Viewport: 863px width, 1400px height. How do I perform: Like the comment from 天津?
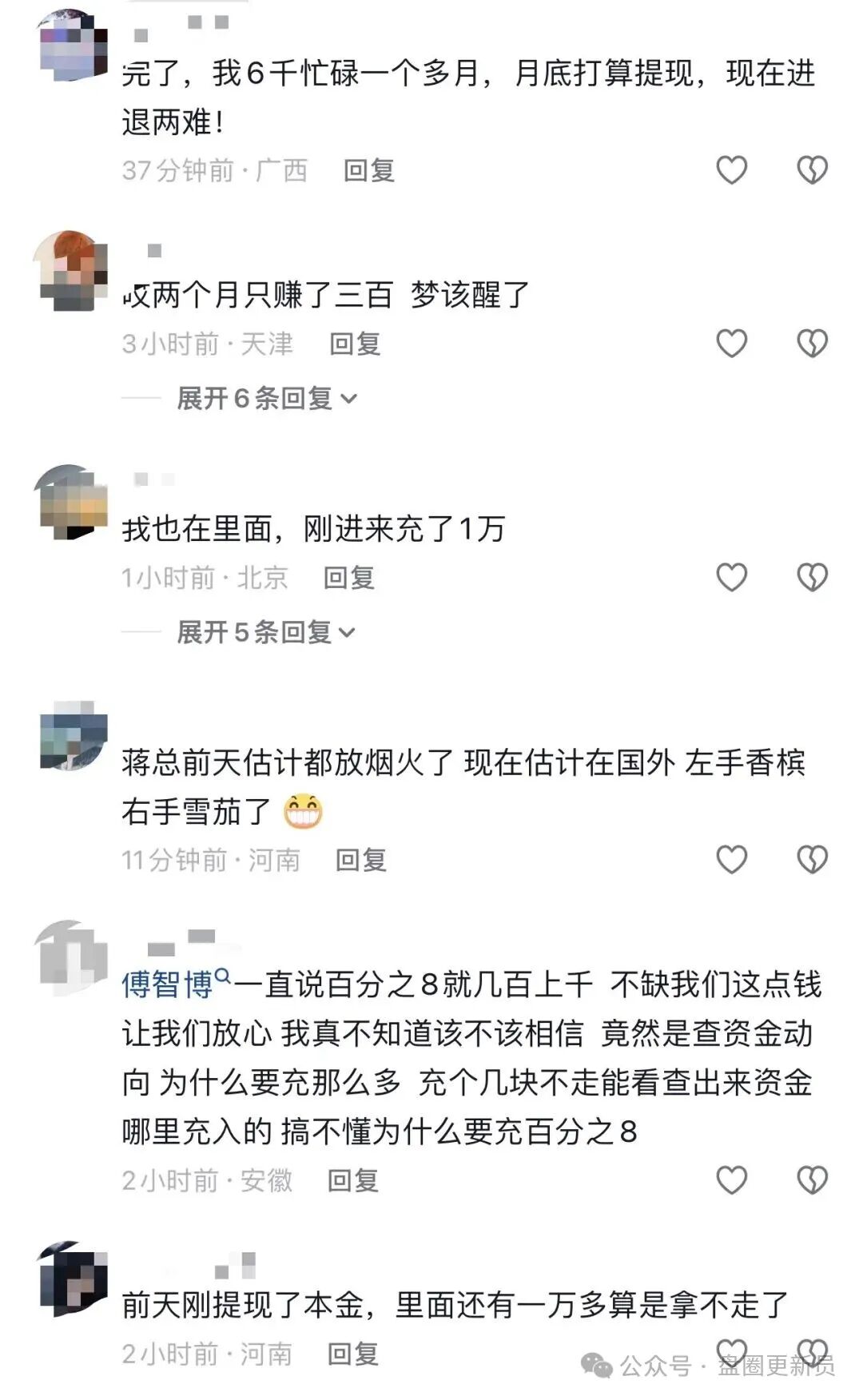click(x=731, y=344)
